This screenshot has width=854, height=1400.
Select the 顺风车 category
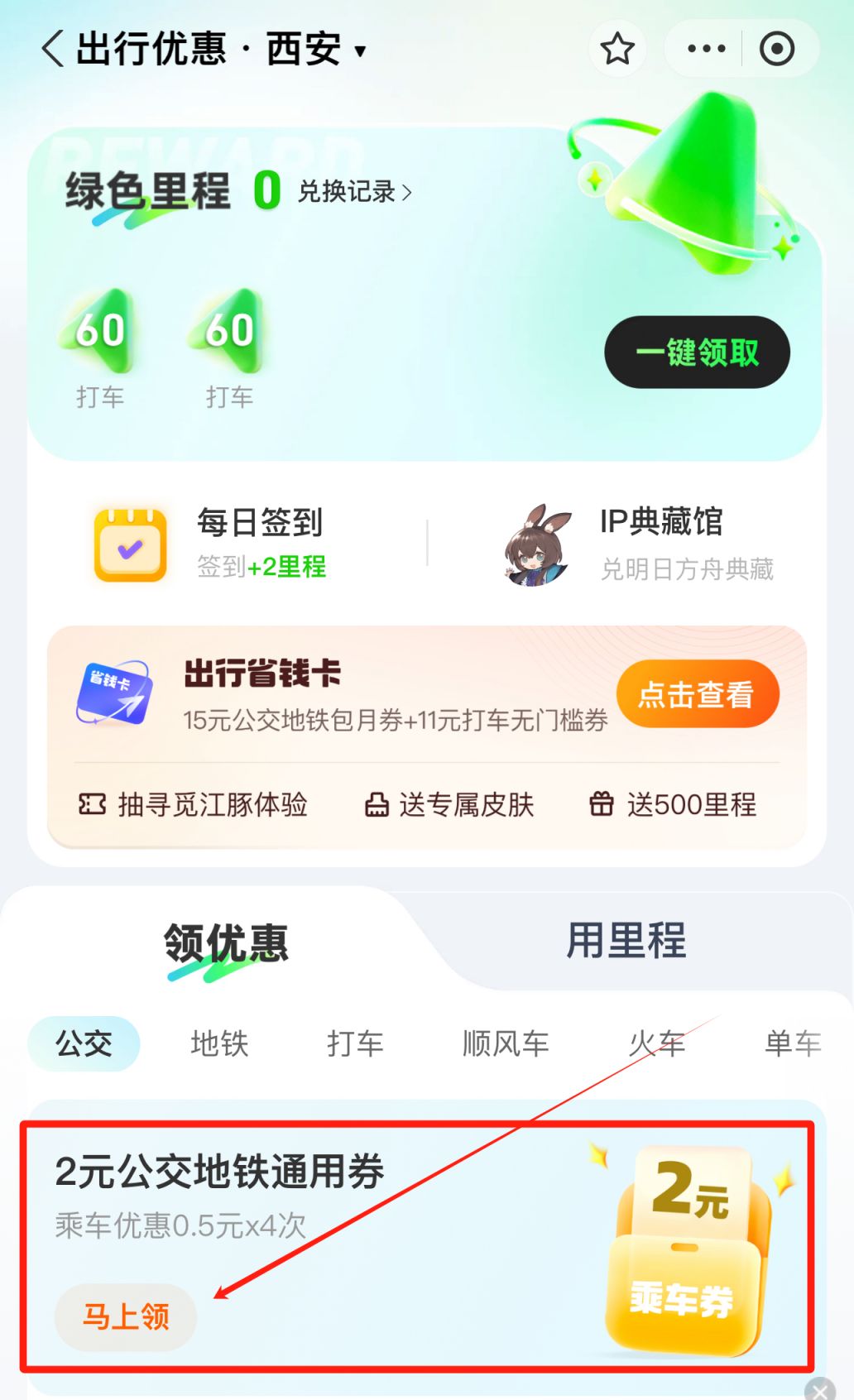pyautogui.click(x=506, y=1043)
